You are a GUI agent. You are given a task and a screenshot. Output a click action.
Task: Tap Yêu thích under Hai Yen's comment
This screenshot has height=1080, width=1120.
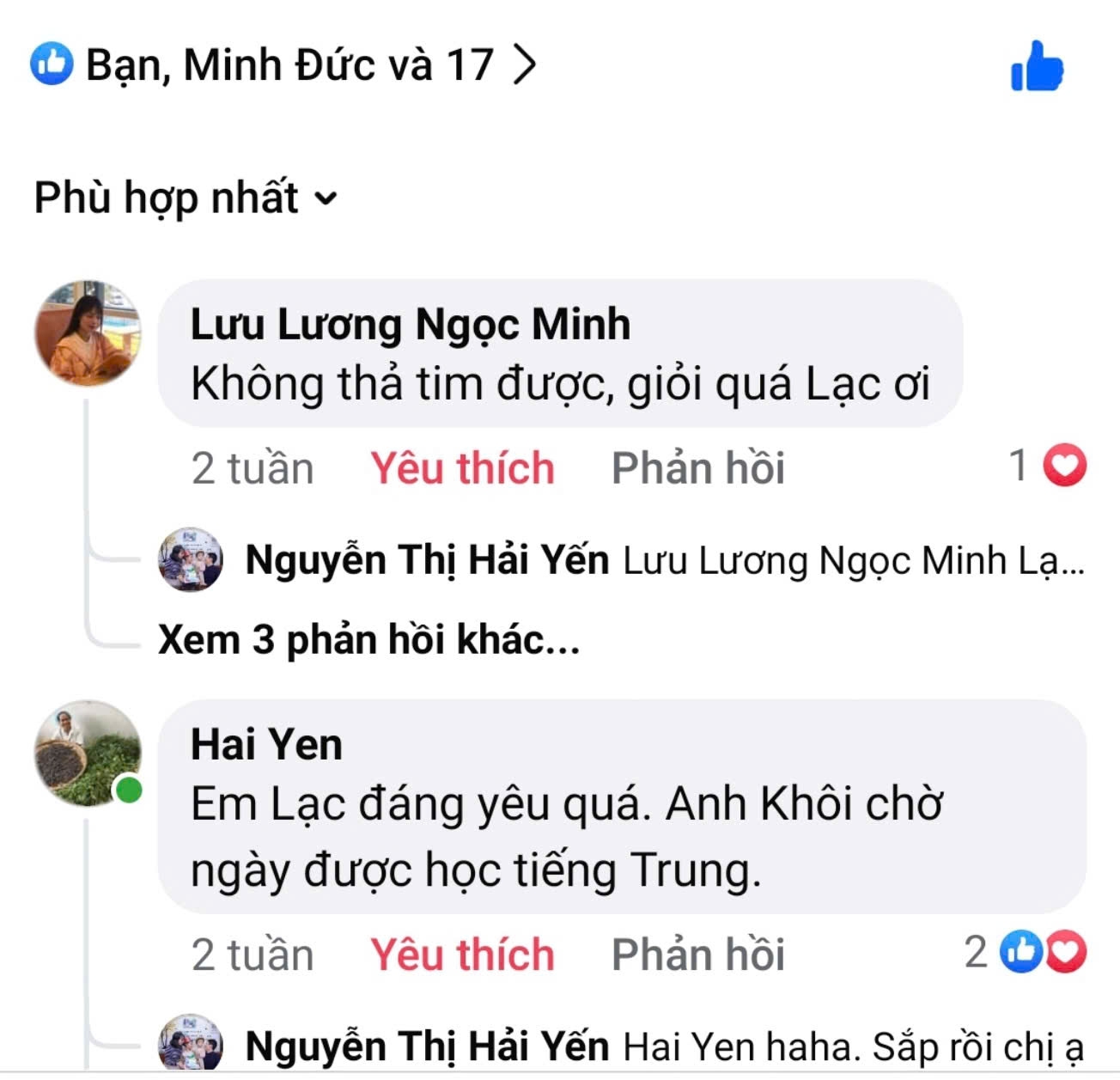(x=462, y=955)
